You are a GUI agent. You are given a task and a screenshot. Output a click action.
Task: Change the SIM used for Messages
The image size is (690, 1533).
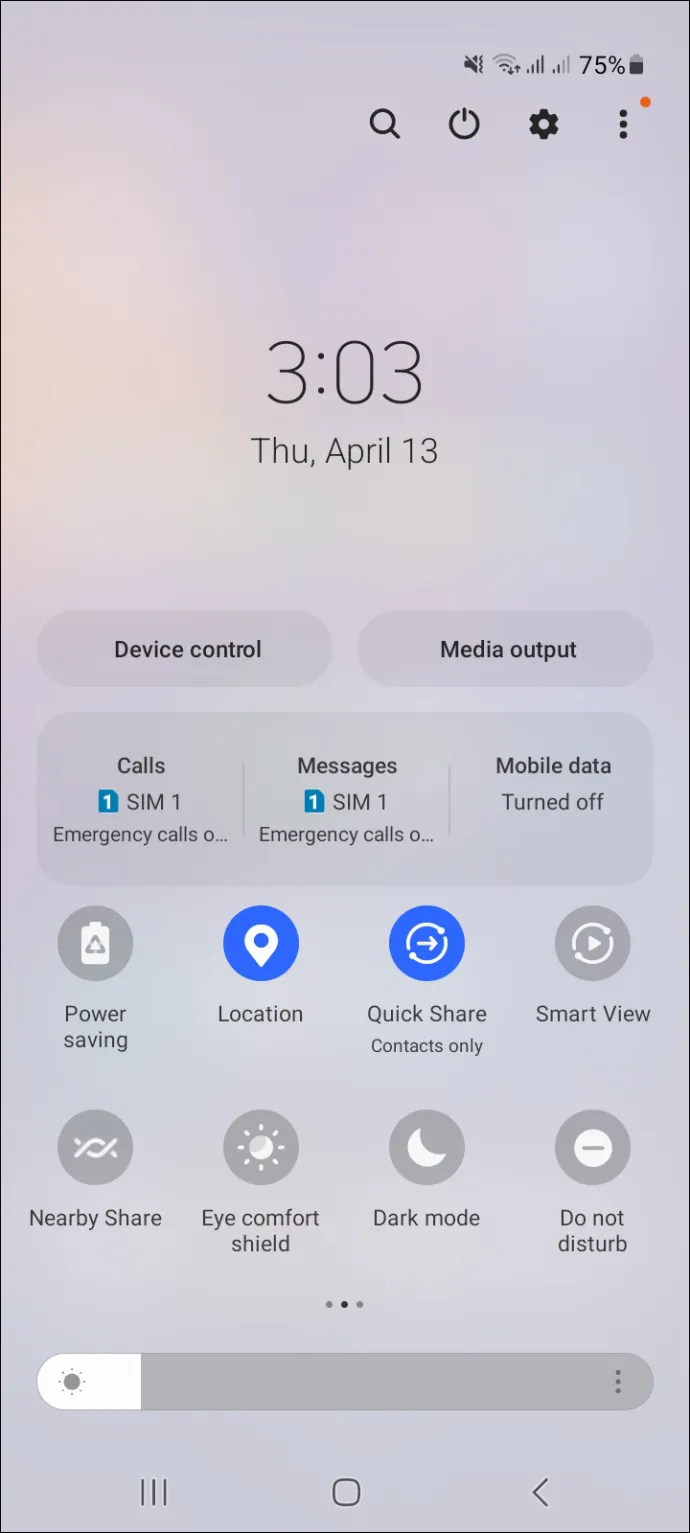coord(347,799)
